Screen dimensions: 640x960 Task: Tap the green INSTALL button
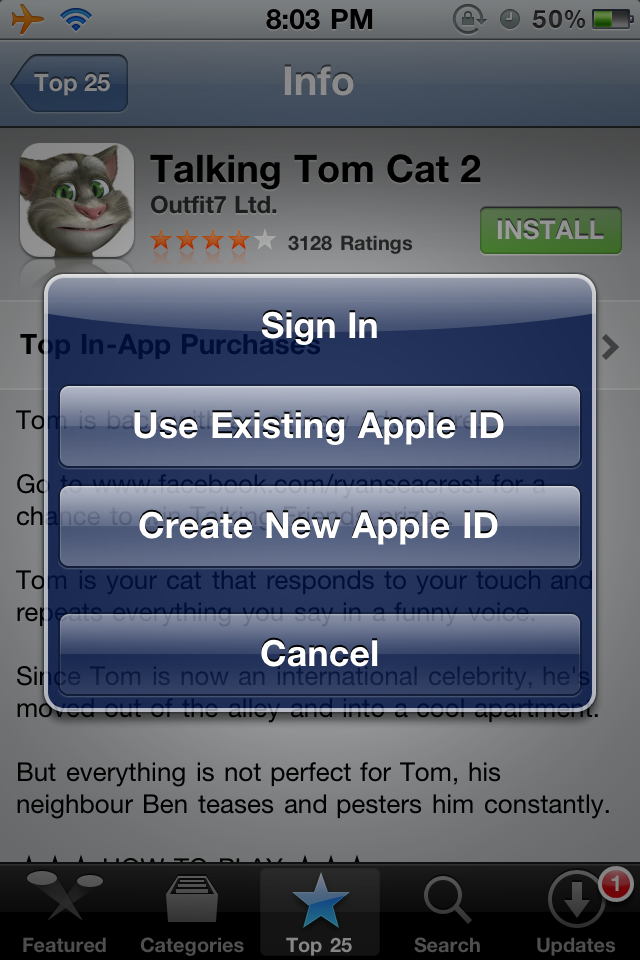pyautogui.click(x=550, y=231)
